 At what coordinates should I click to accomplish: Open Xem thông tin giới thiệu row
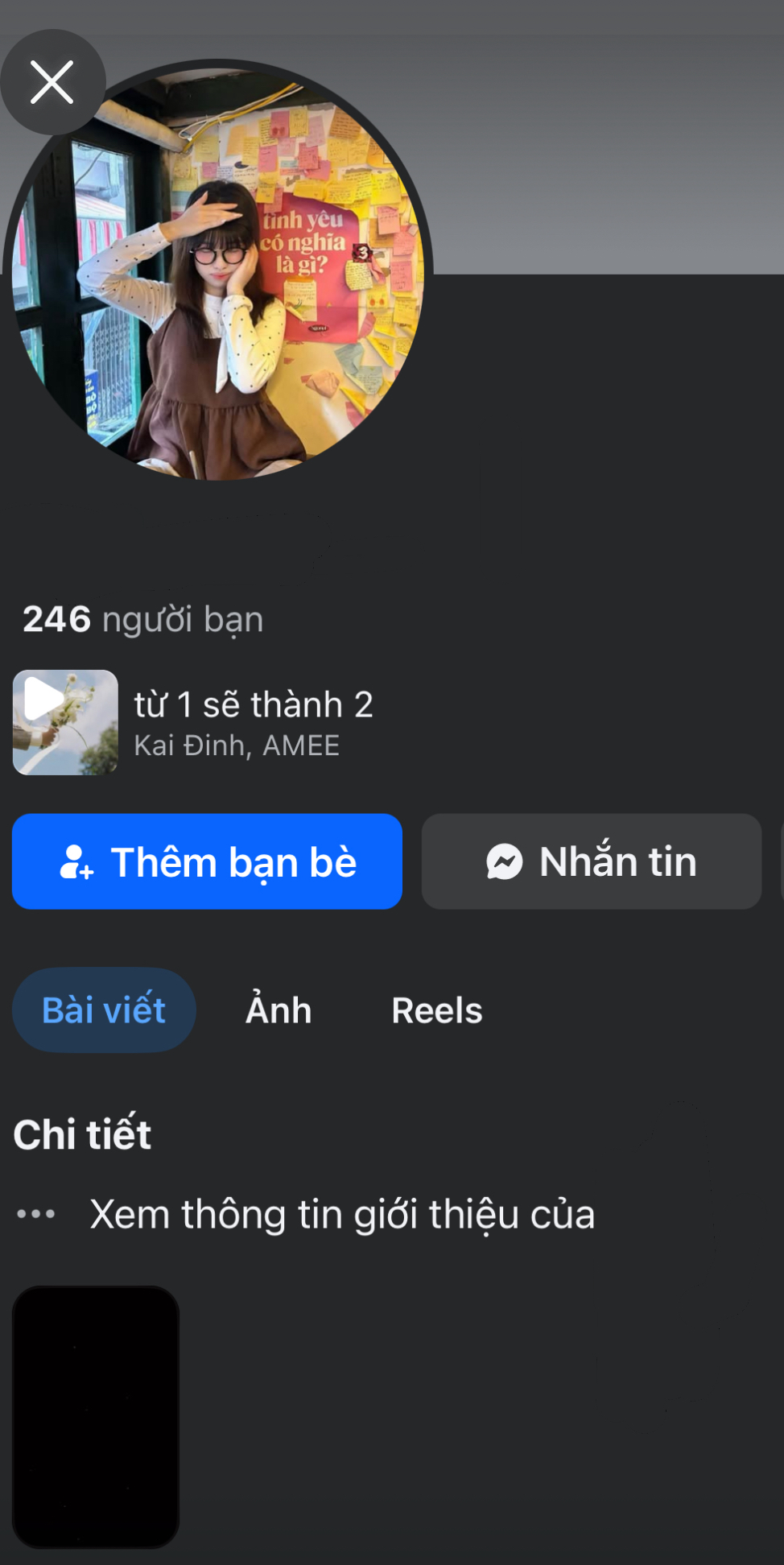342,1214
